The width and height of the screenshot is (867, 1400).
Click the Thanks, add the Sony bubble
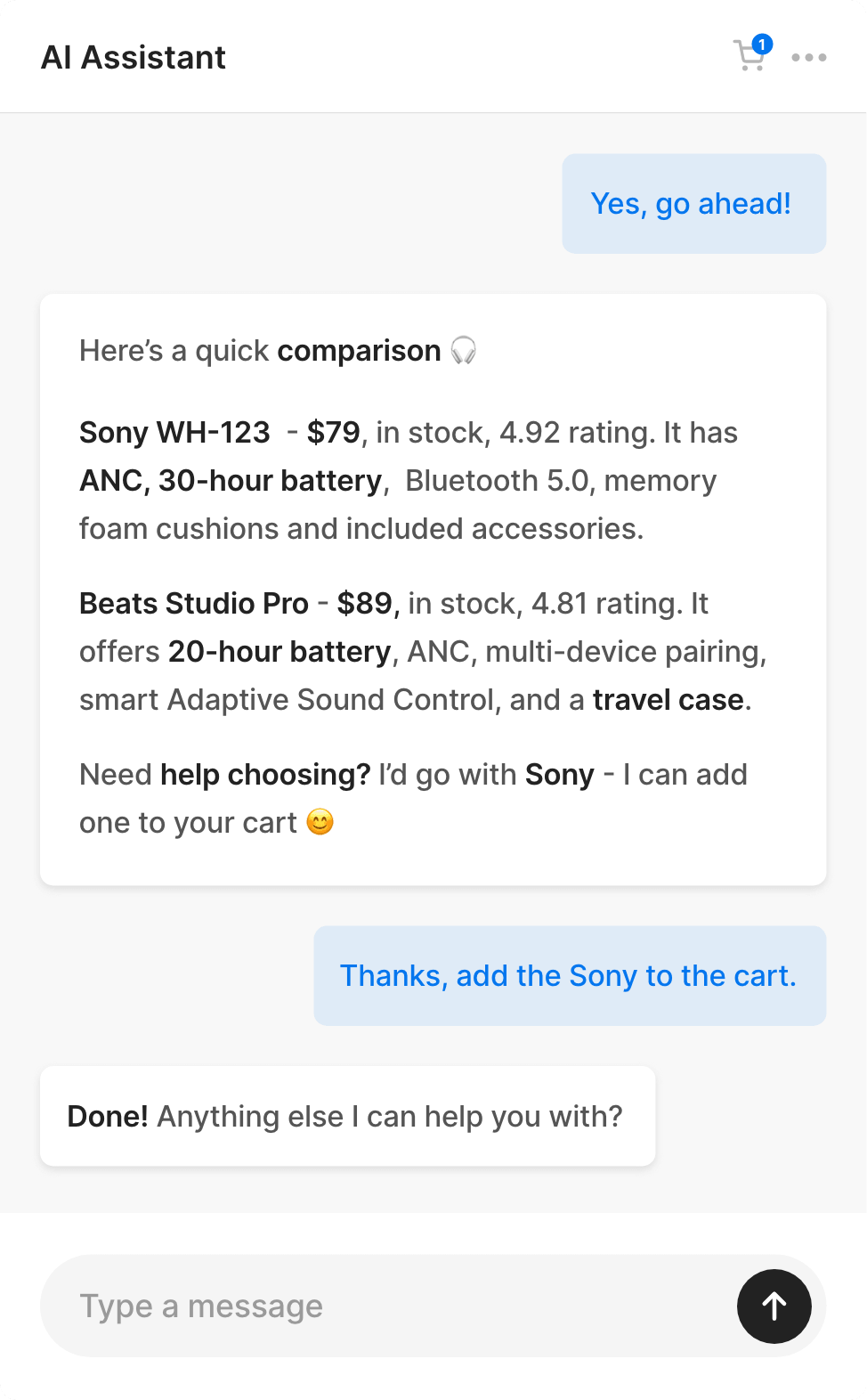pos(569,976)
